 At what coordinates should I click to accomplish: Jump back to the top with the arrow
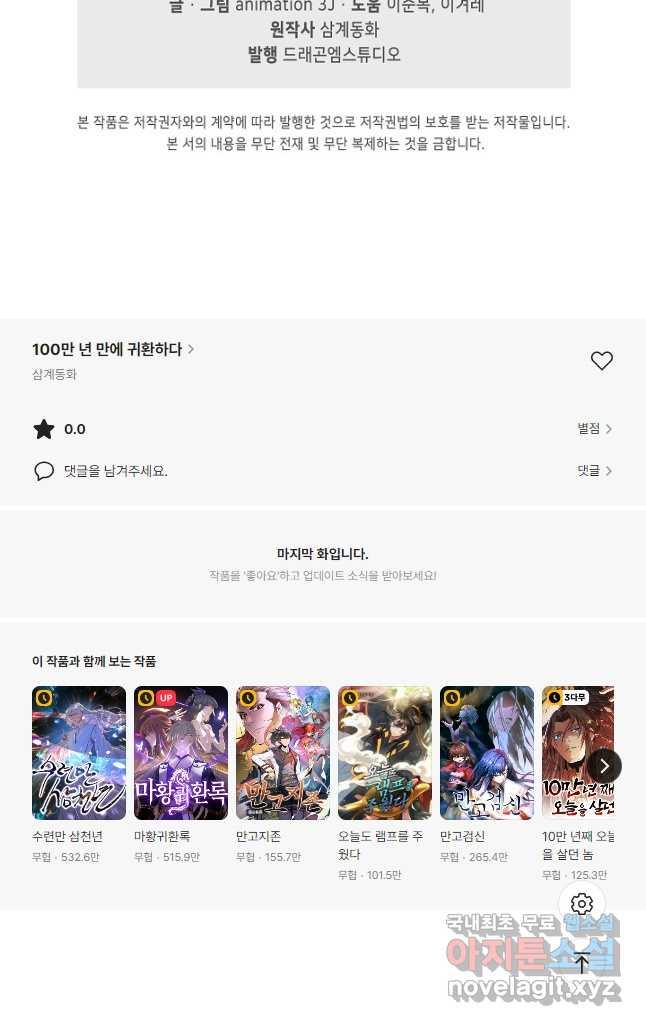tap(582, 963)
